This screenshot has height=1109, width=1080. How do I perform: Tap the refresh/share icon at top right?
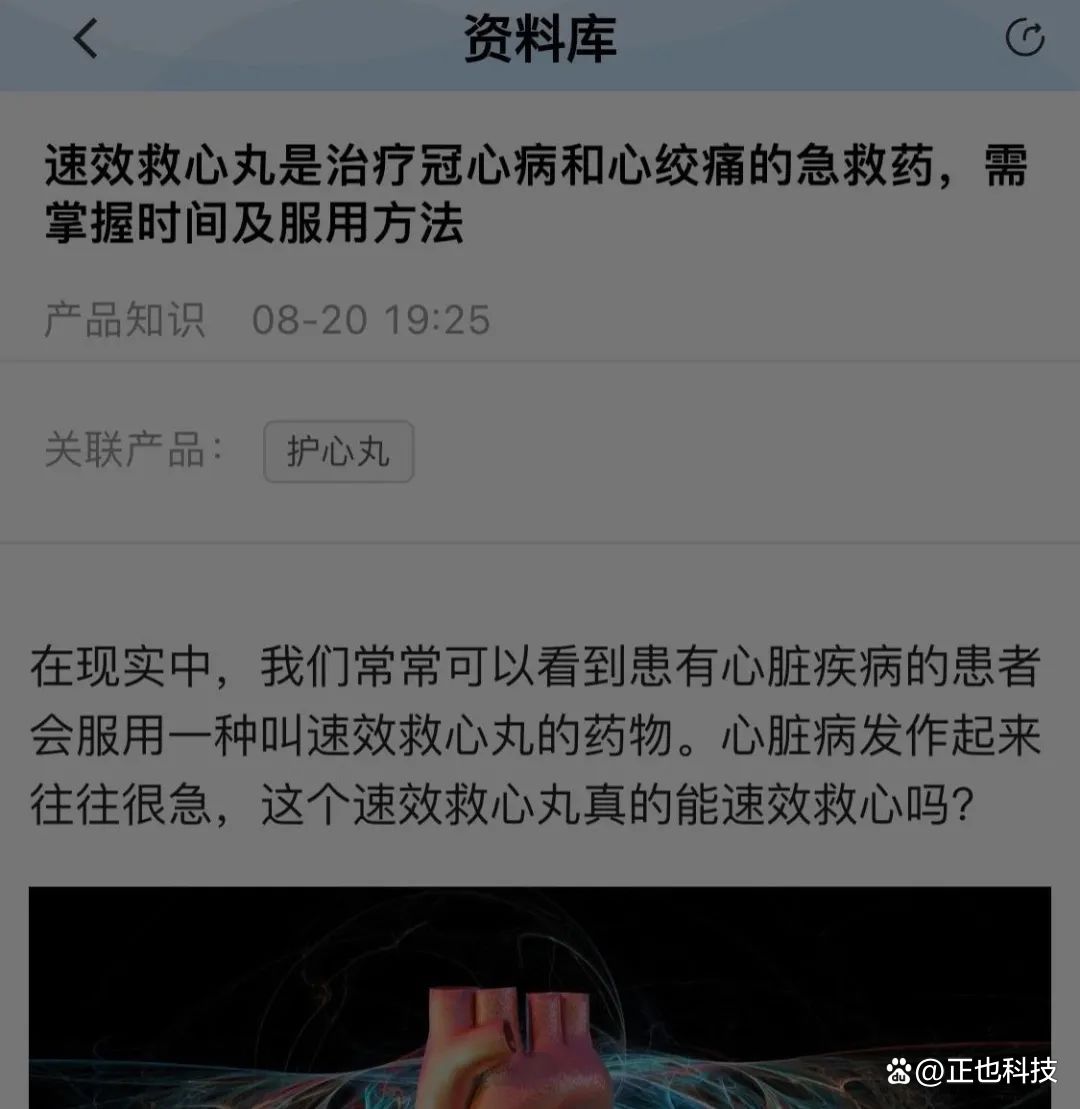[x=1024, y=39]
